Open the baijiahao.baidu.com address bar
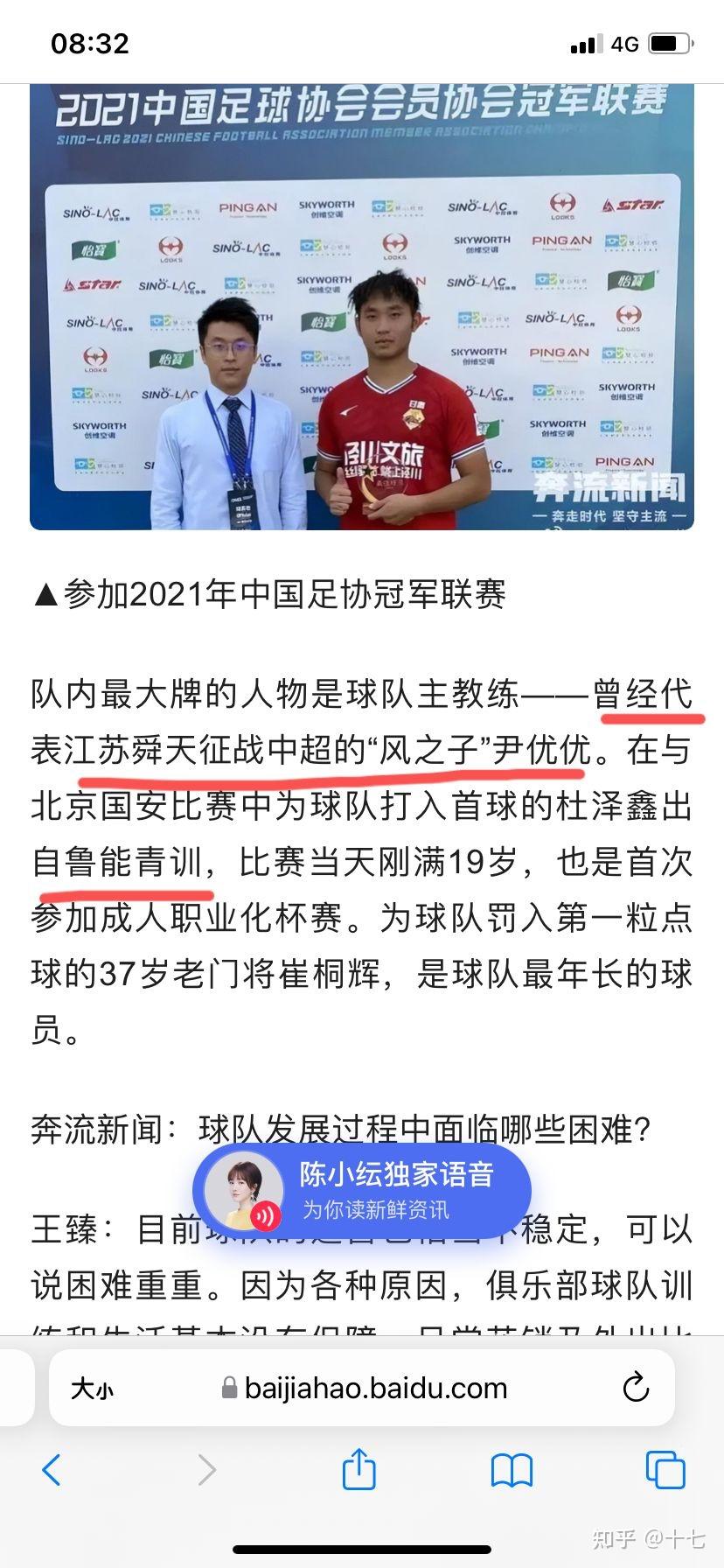The image size is (724, 1568). (376, 1388)
